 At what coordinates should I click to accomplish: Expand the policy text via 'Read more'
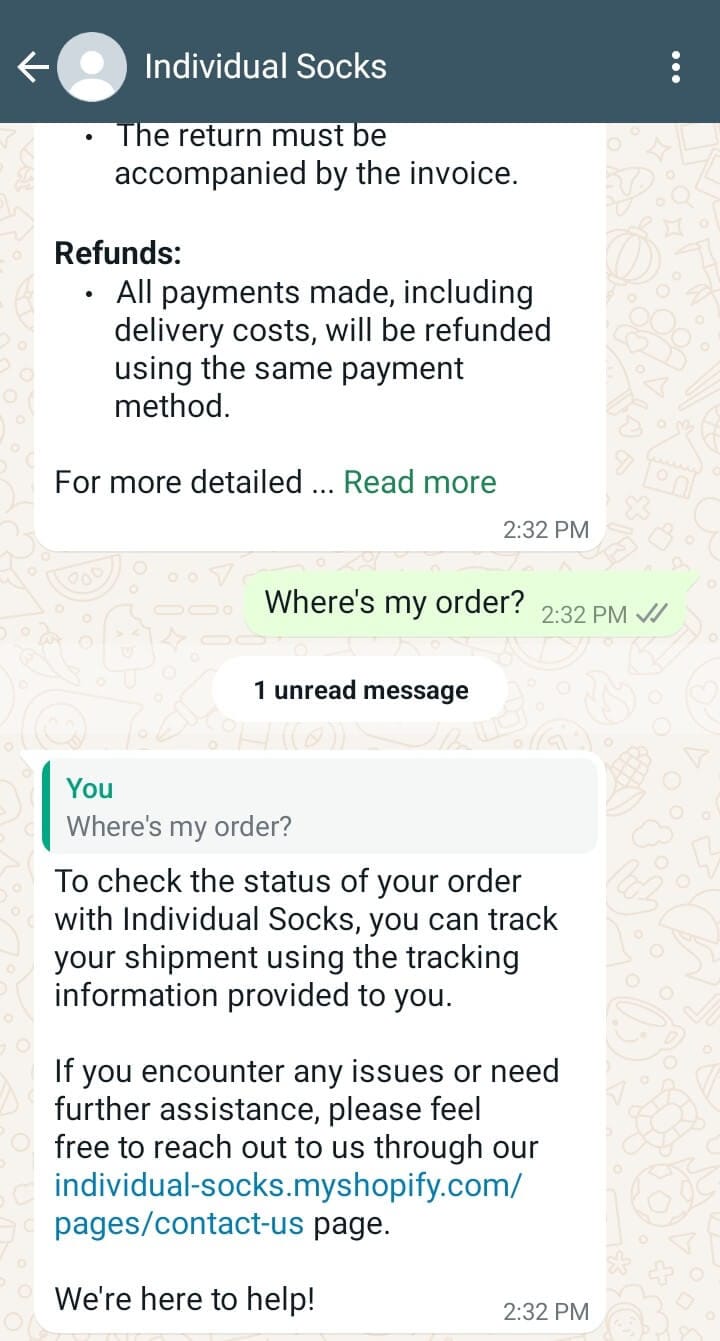pyautogui.click(x=419, y=482)
